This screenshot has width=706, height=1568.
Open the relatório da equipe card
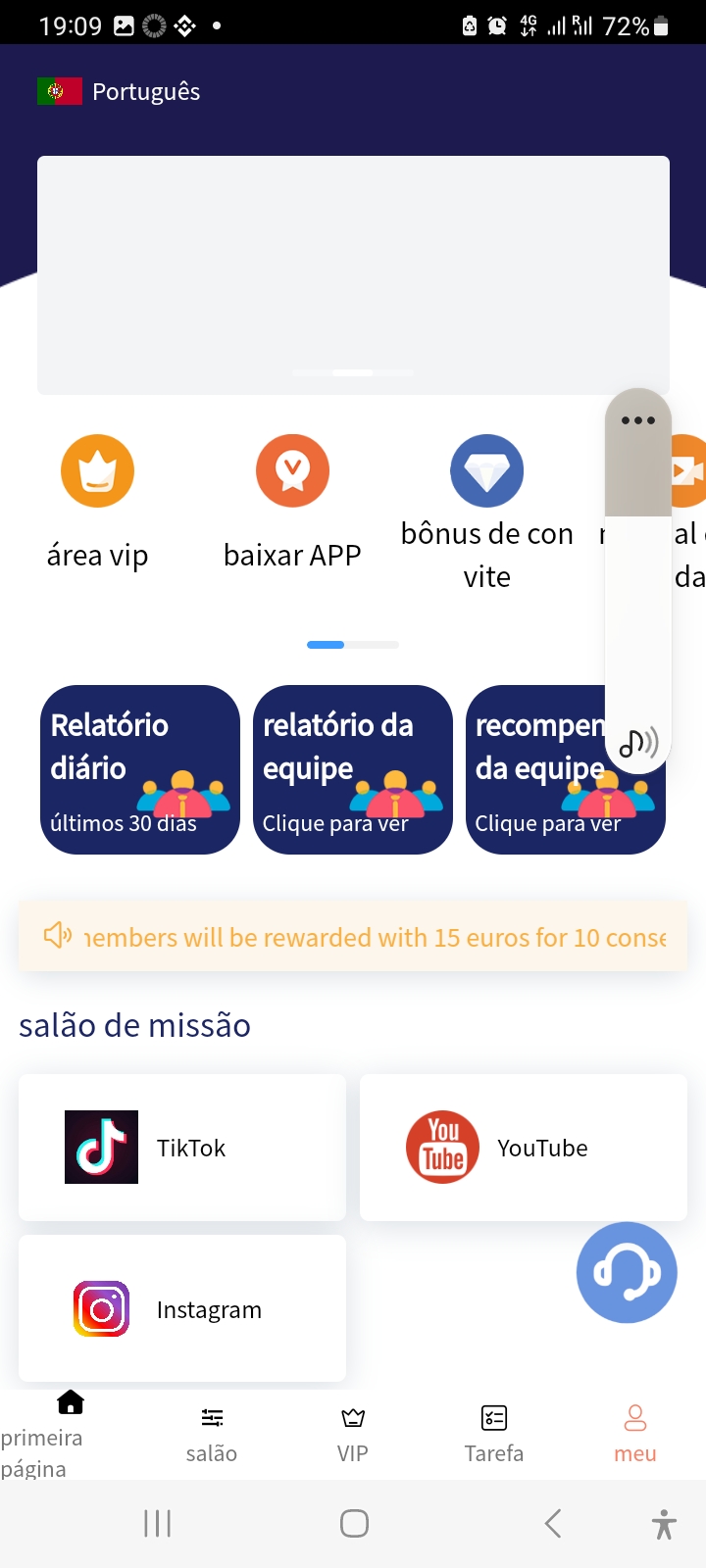point(352,769)
